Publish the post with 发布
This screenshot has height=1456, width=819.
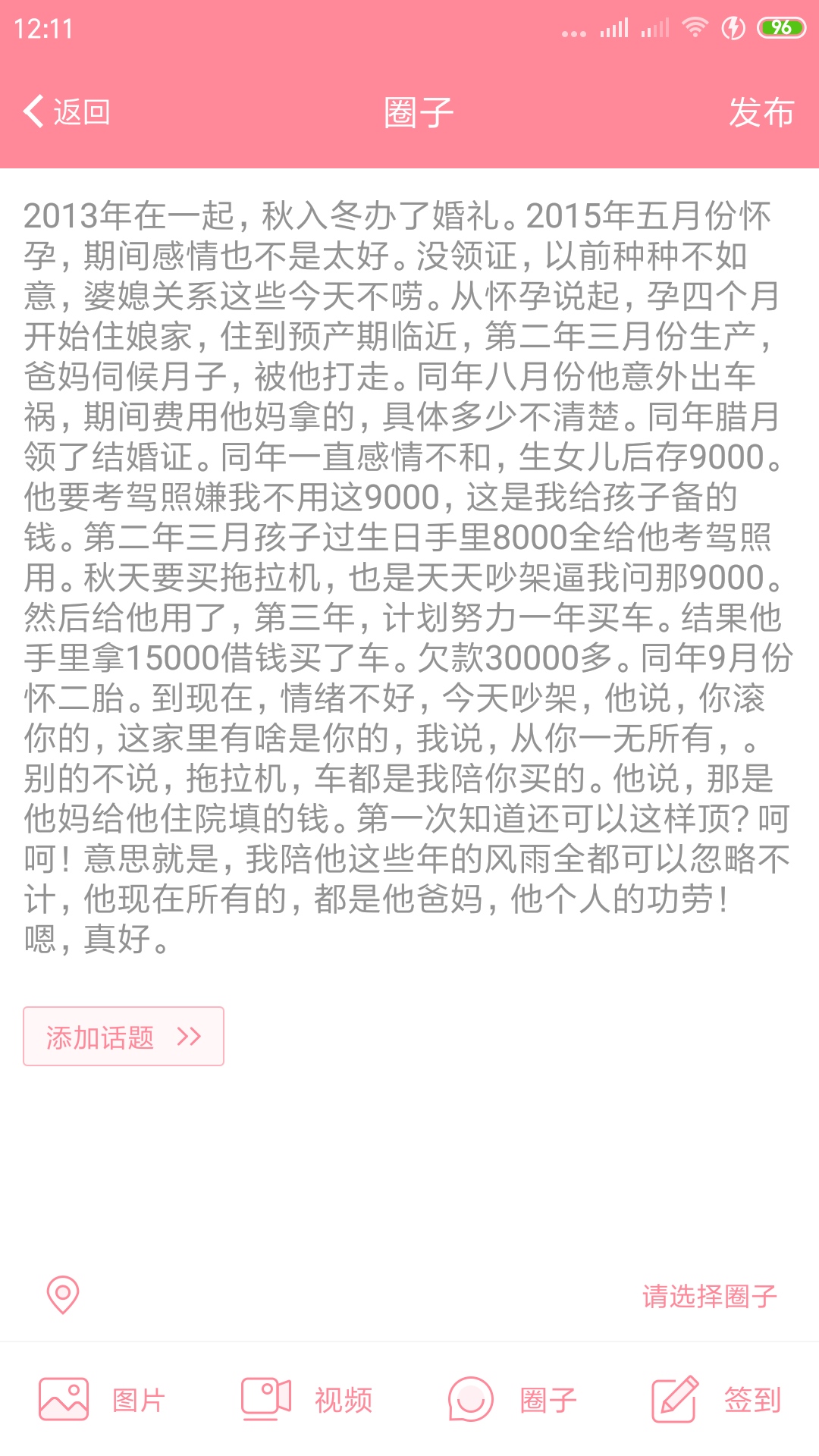tap(761, 112)
